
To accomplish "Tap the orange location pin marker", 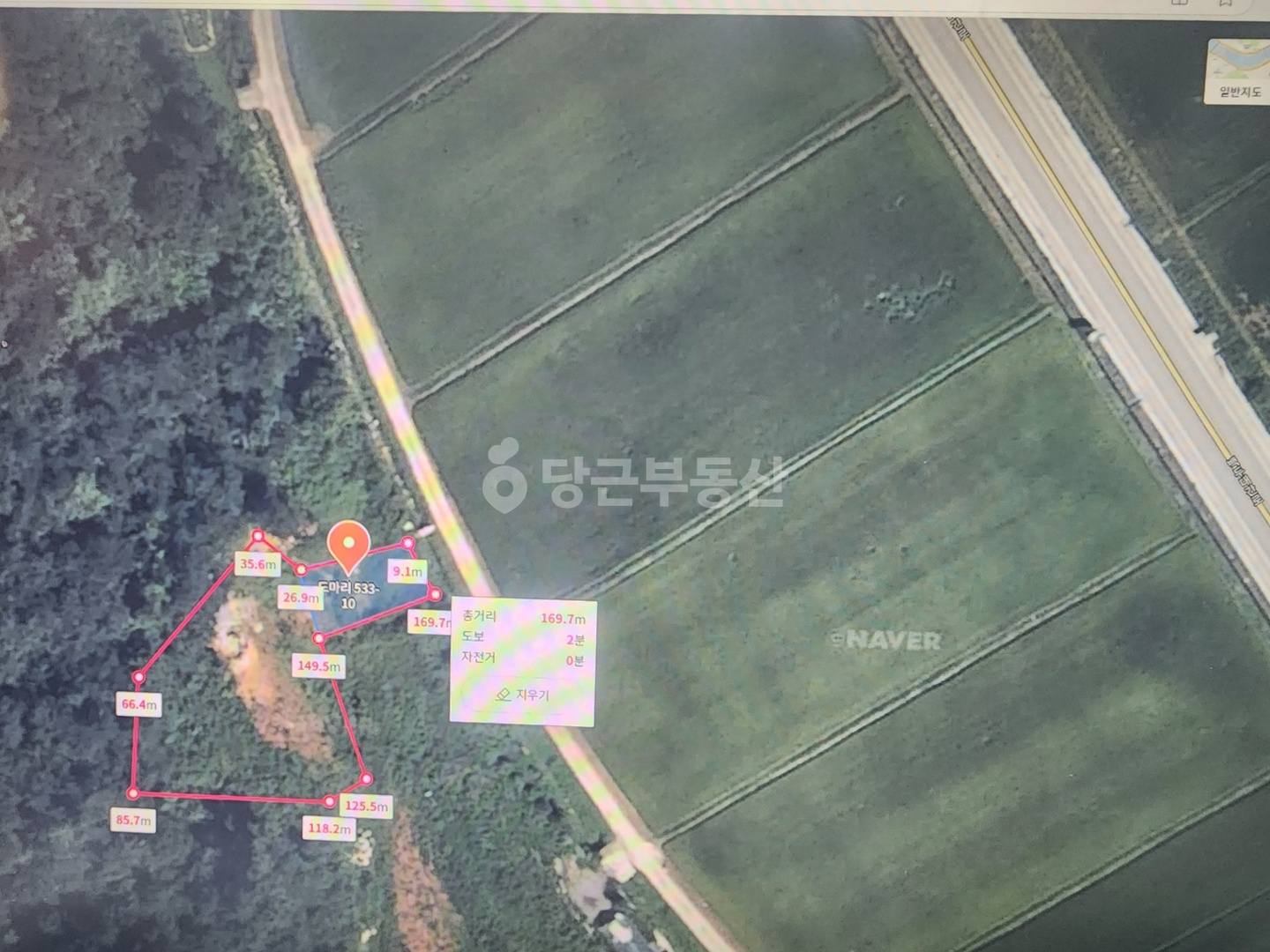I will [x=348, y=547].
